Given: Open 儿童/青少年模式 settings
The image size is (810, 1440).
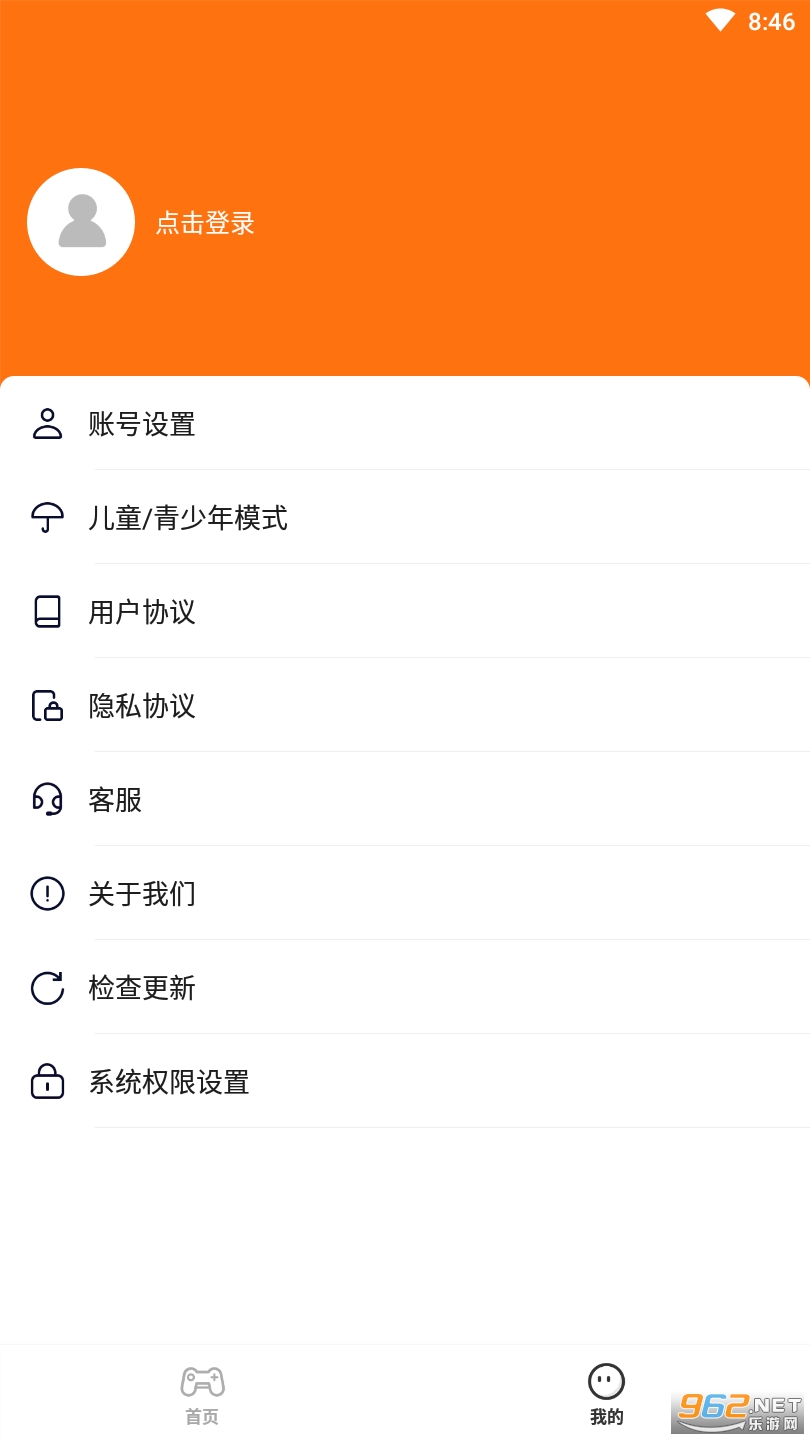Looking at the screenshot, I should [x=188, y=518].
